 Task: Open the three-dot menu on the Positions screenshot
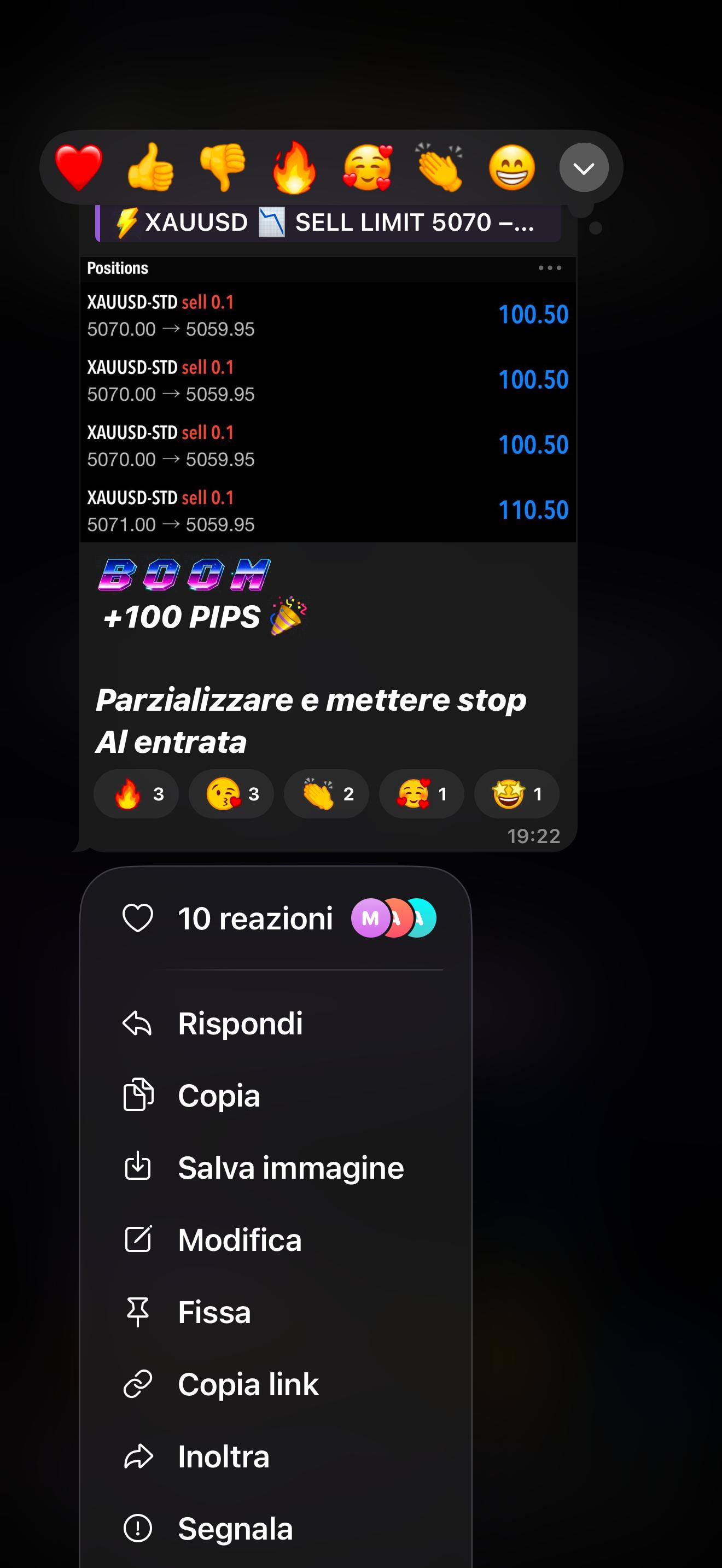(550, 268)
